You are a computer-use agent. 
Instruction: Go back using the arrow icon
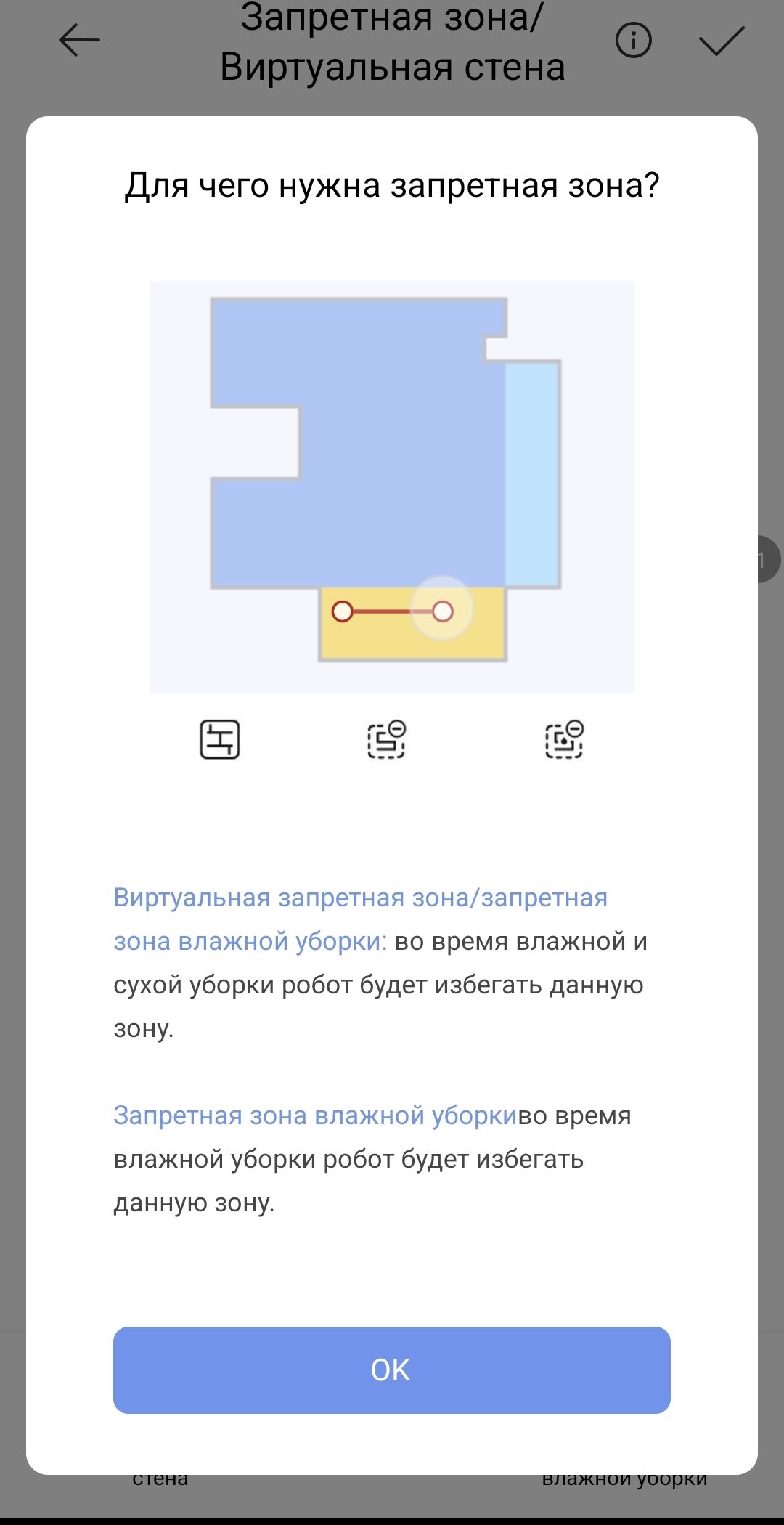click(79, 40)
